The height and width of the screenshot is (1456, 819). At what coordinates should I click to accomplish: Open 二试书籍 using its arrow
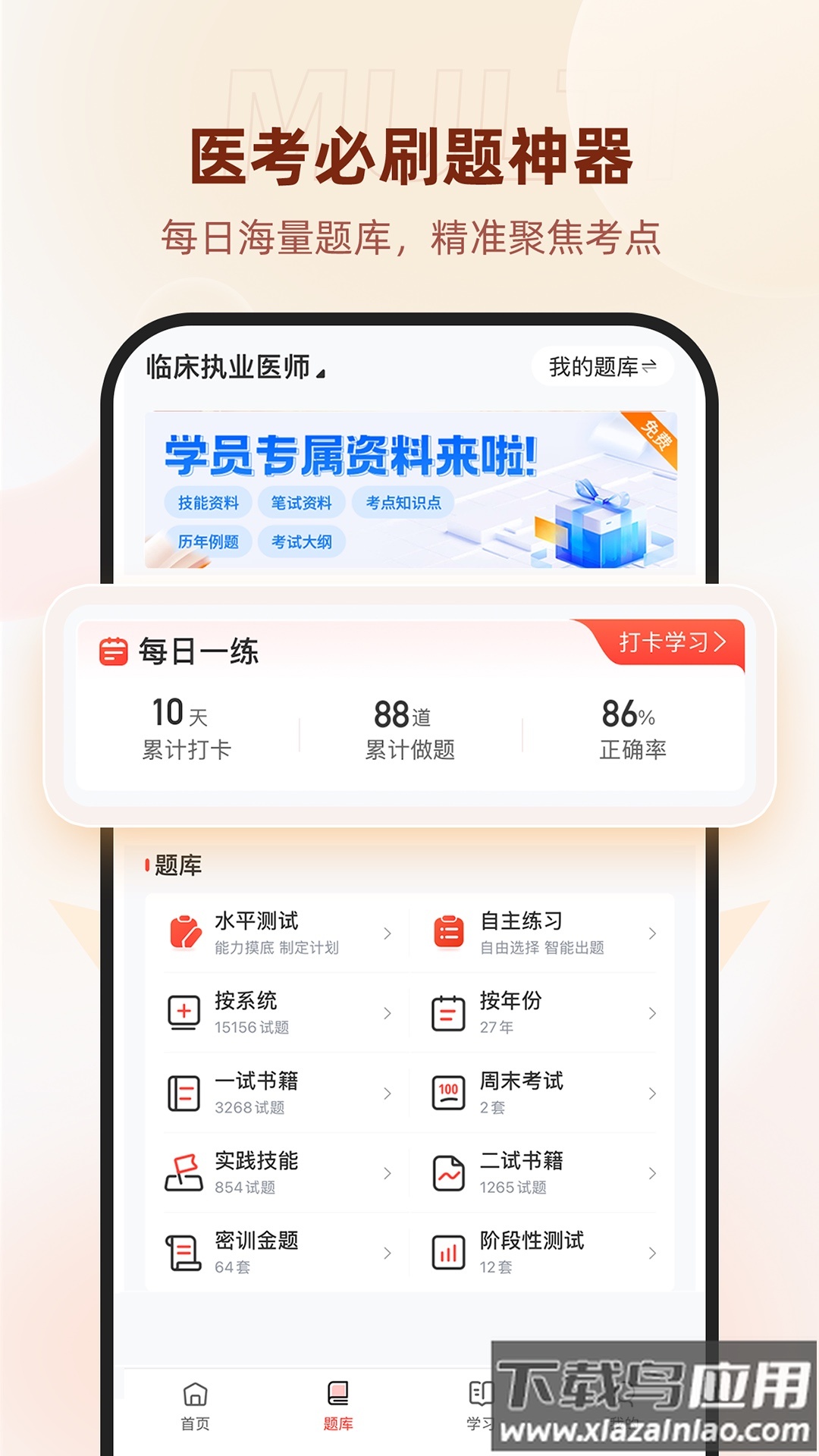(651, 1172)
